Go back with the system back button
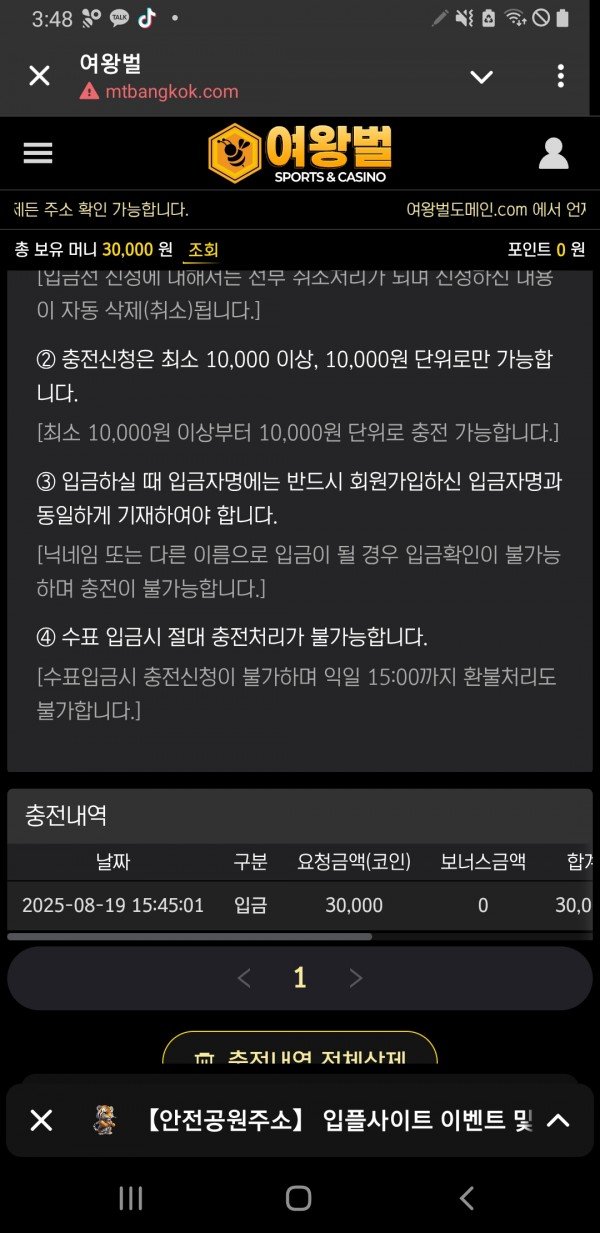Screen dimensions: 600x1233 (466, 1198)
